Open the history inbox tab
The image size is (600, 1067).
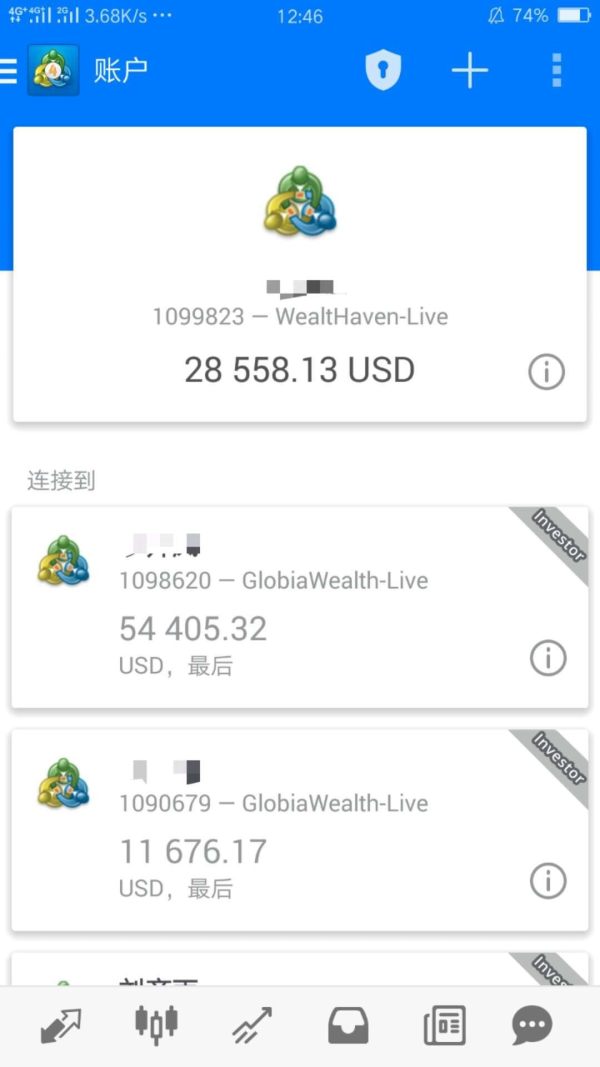[348, 1025]
